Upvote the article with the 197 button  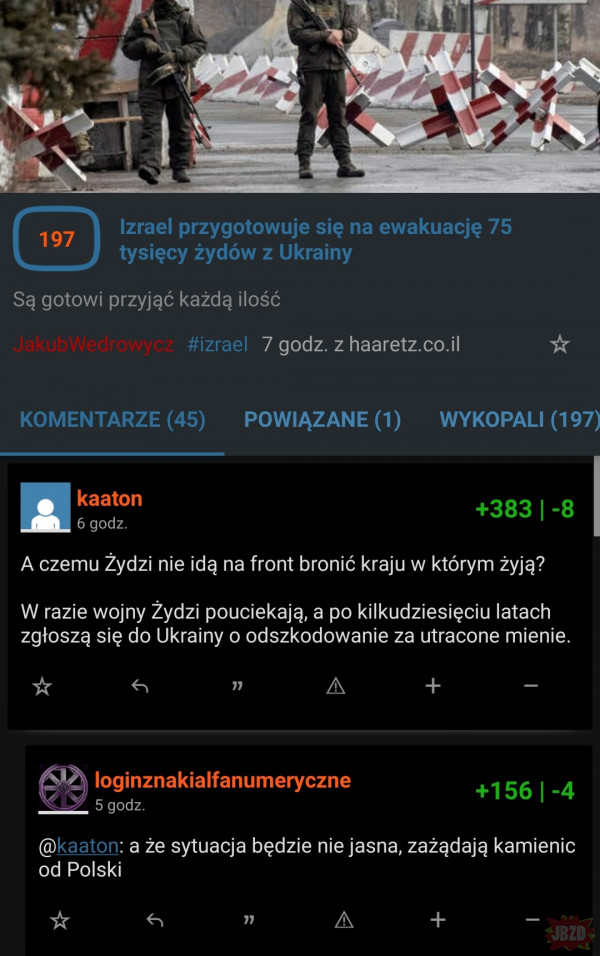[x=57, y=239]
